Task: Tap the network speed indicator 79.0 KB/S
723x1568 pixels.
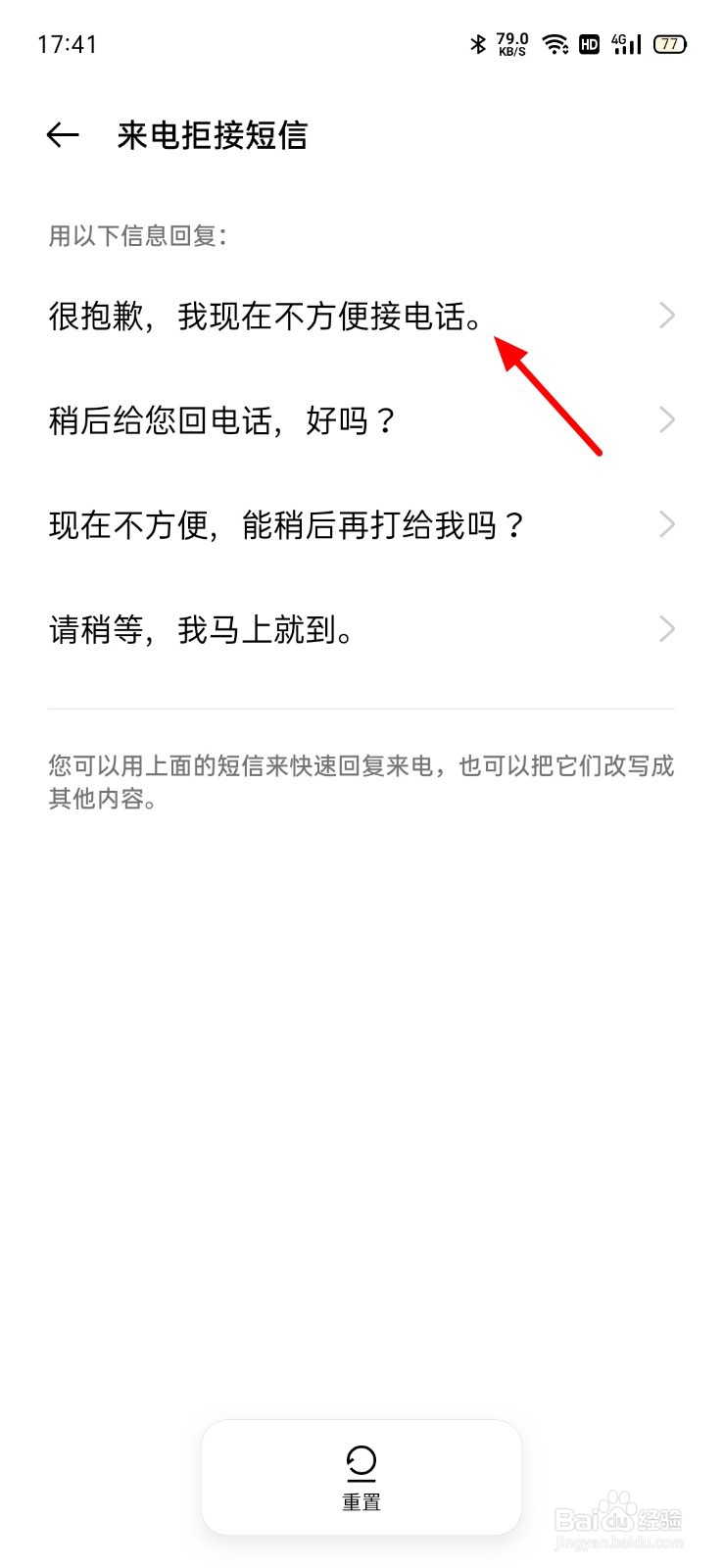Action: [x=510, y=43]
